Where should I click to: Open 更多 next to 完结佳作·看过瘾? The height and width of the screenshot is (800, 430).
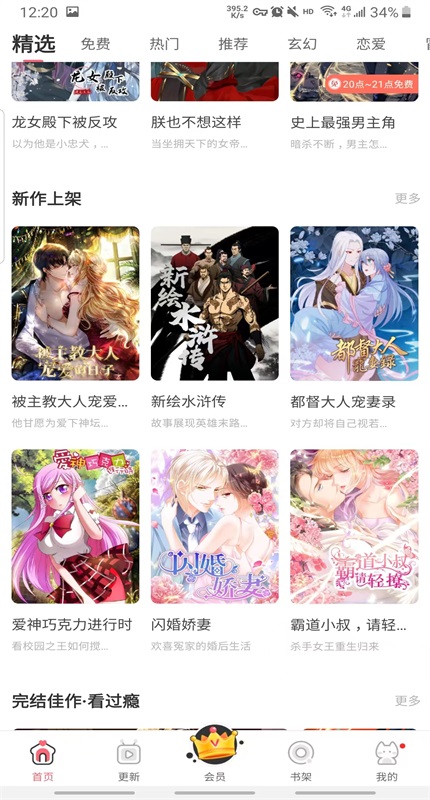pos(408,701)
